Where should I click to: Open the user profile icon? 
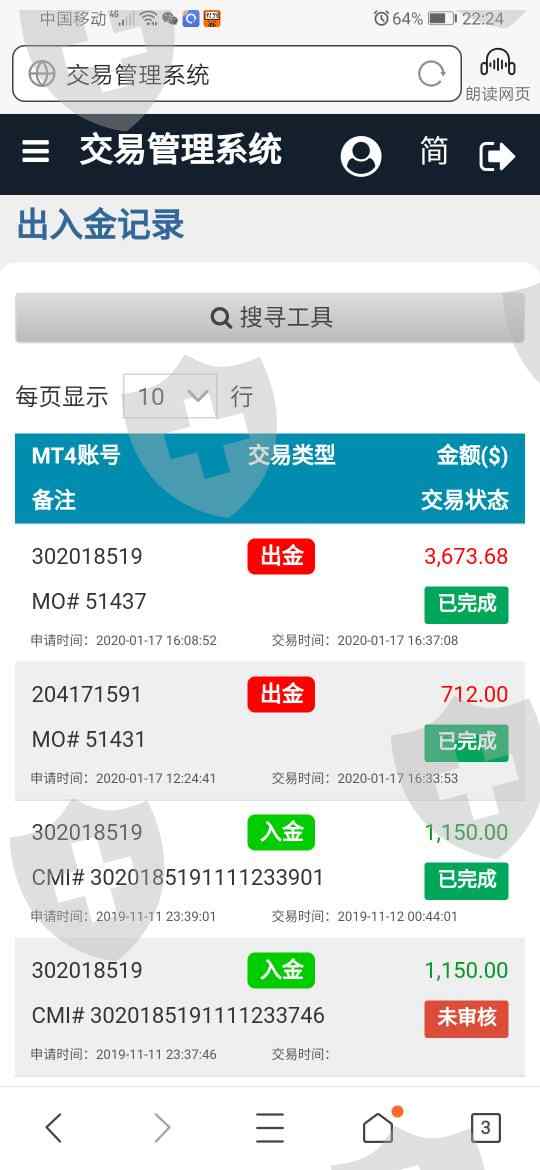361,155
